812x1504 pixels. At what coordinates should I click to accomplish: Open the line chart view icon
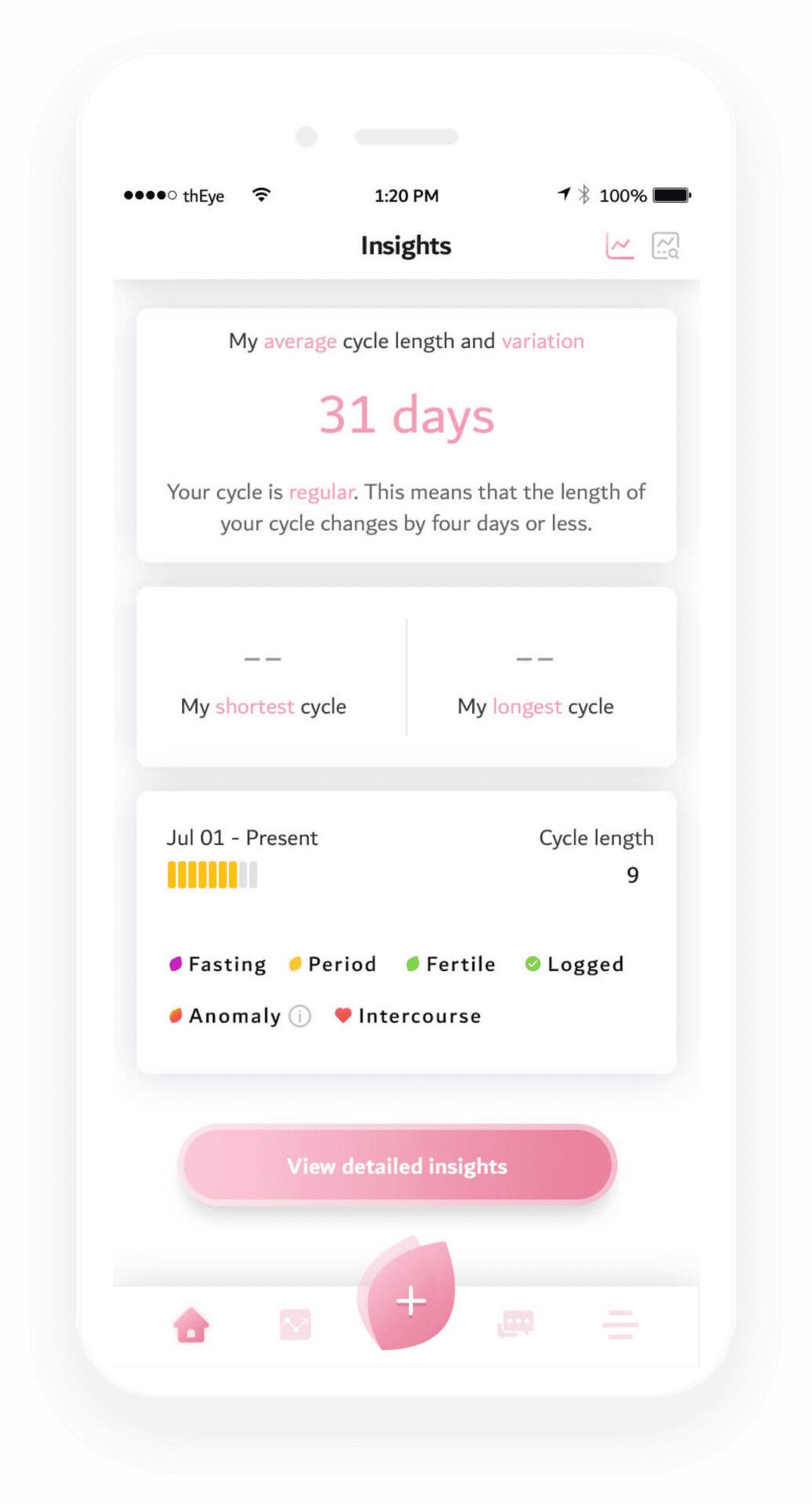click(x=619, y=246)
